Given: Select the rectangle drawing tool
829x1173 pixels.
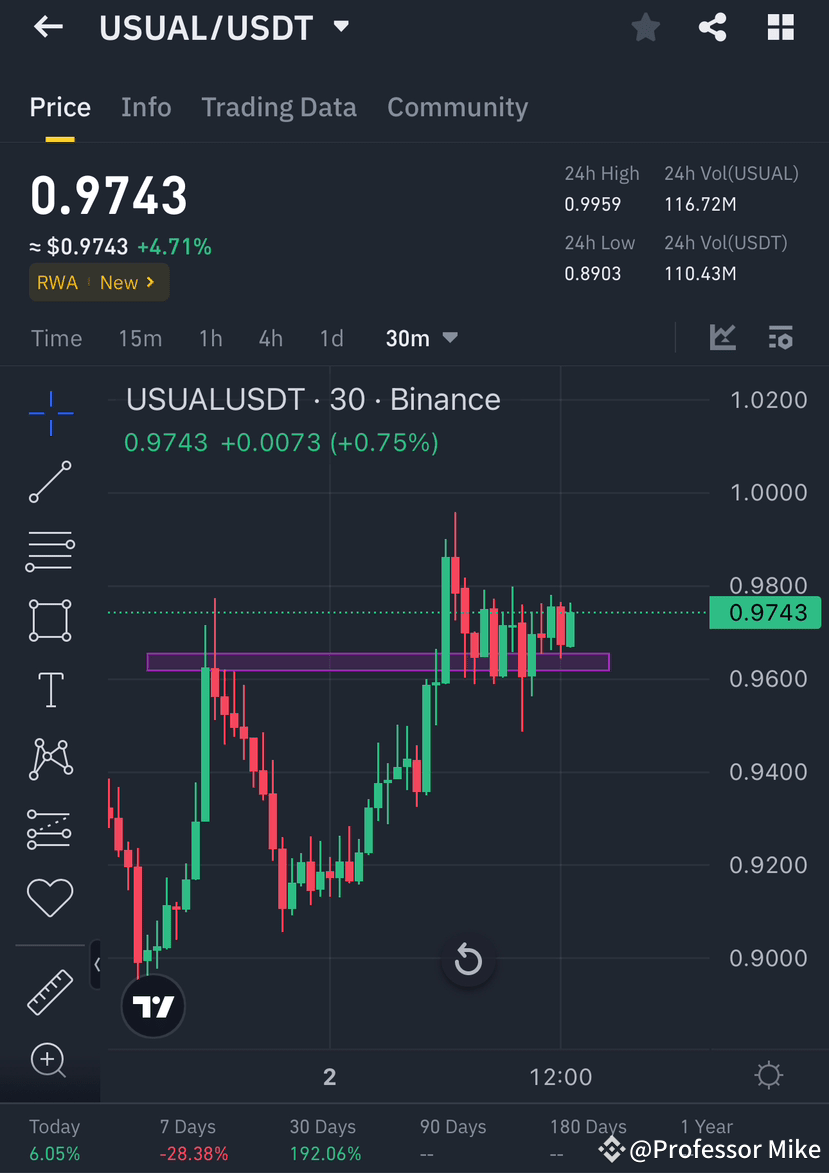Looking at the screenshot, I should pyautogui.click(x=50, y=620).
